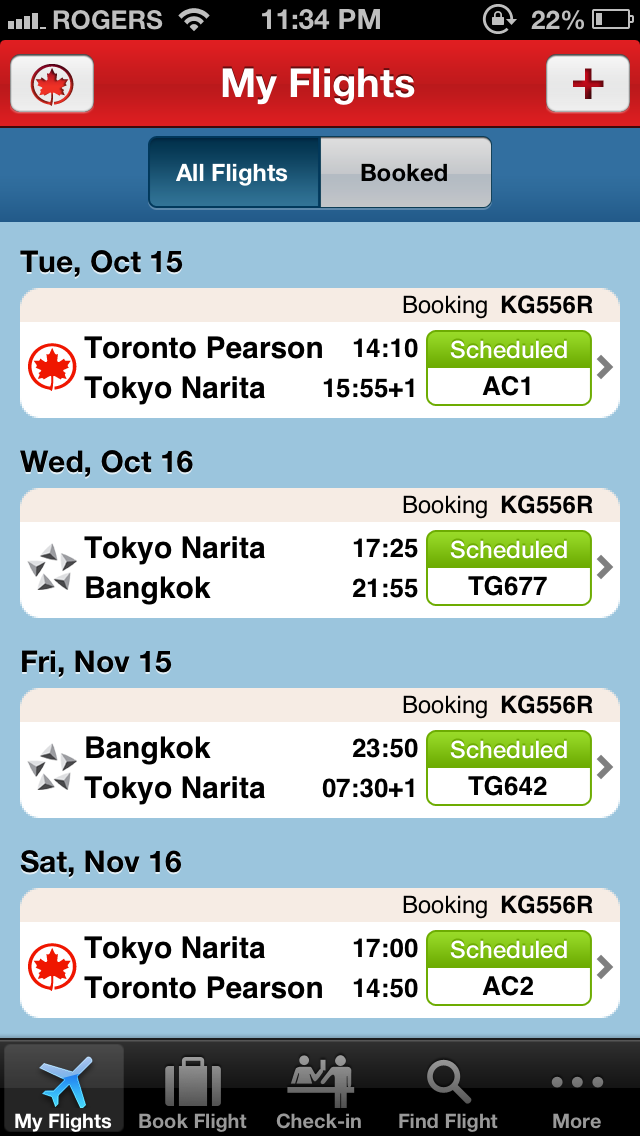Switch to the Book Flight tab
Viewport: 640px width, 1136px height.
click(x=192, y=1089)
